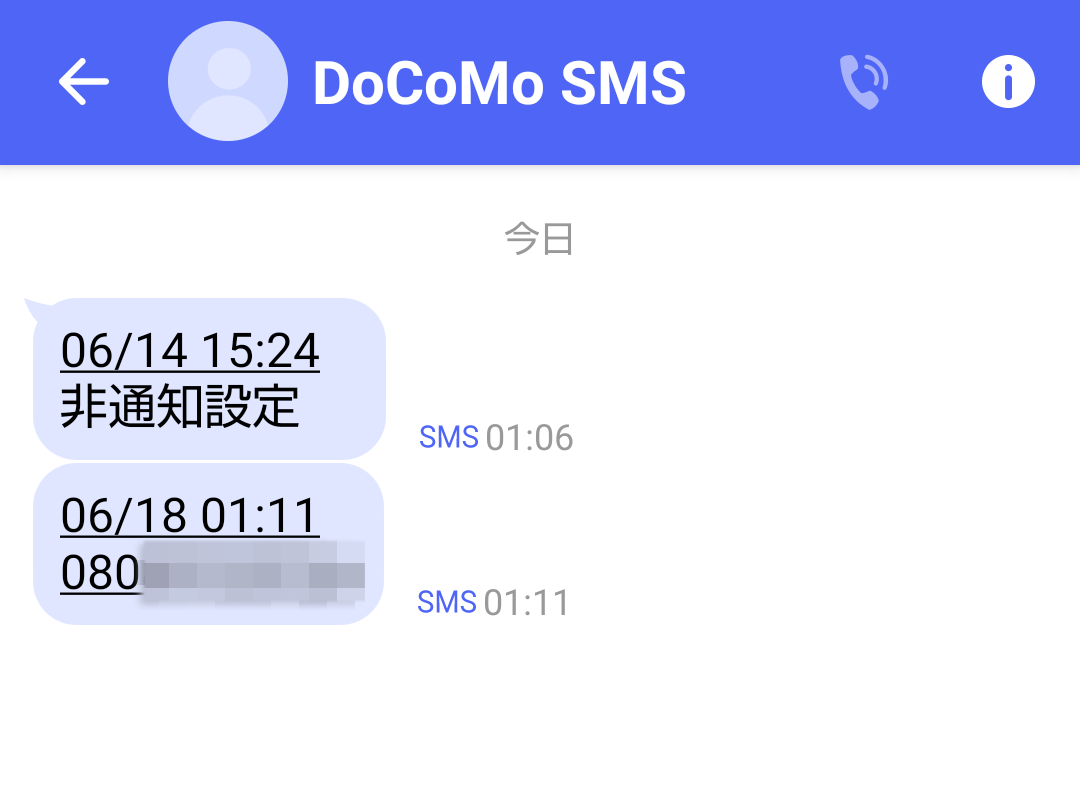Open conversation info icon
The width and height of the screenshot is (1080, 810).
[x=1008, y=82]
